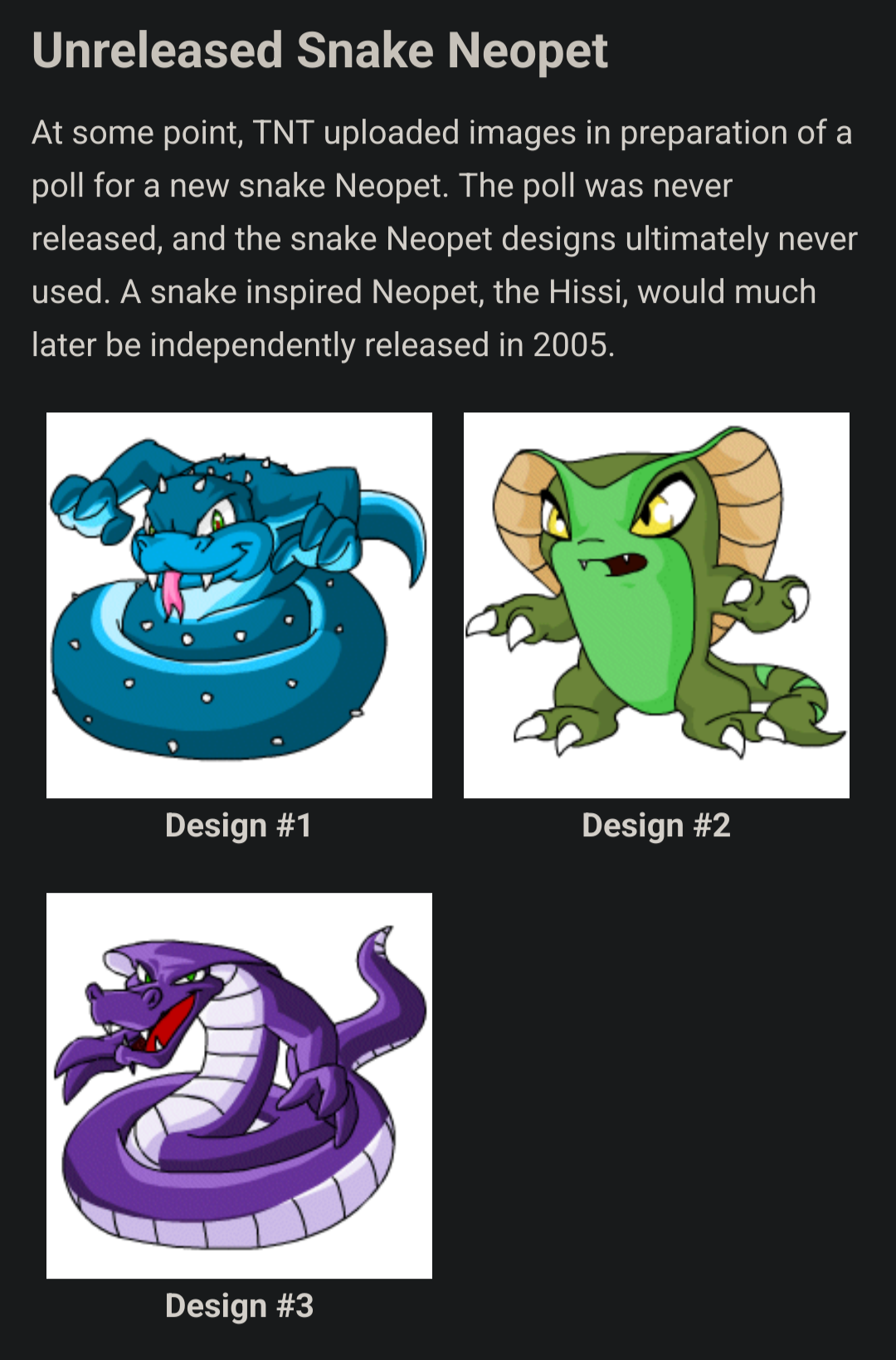Enlarge the Design #3 purple snake image

(x=239, y=1085)
